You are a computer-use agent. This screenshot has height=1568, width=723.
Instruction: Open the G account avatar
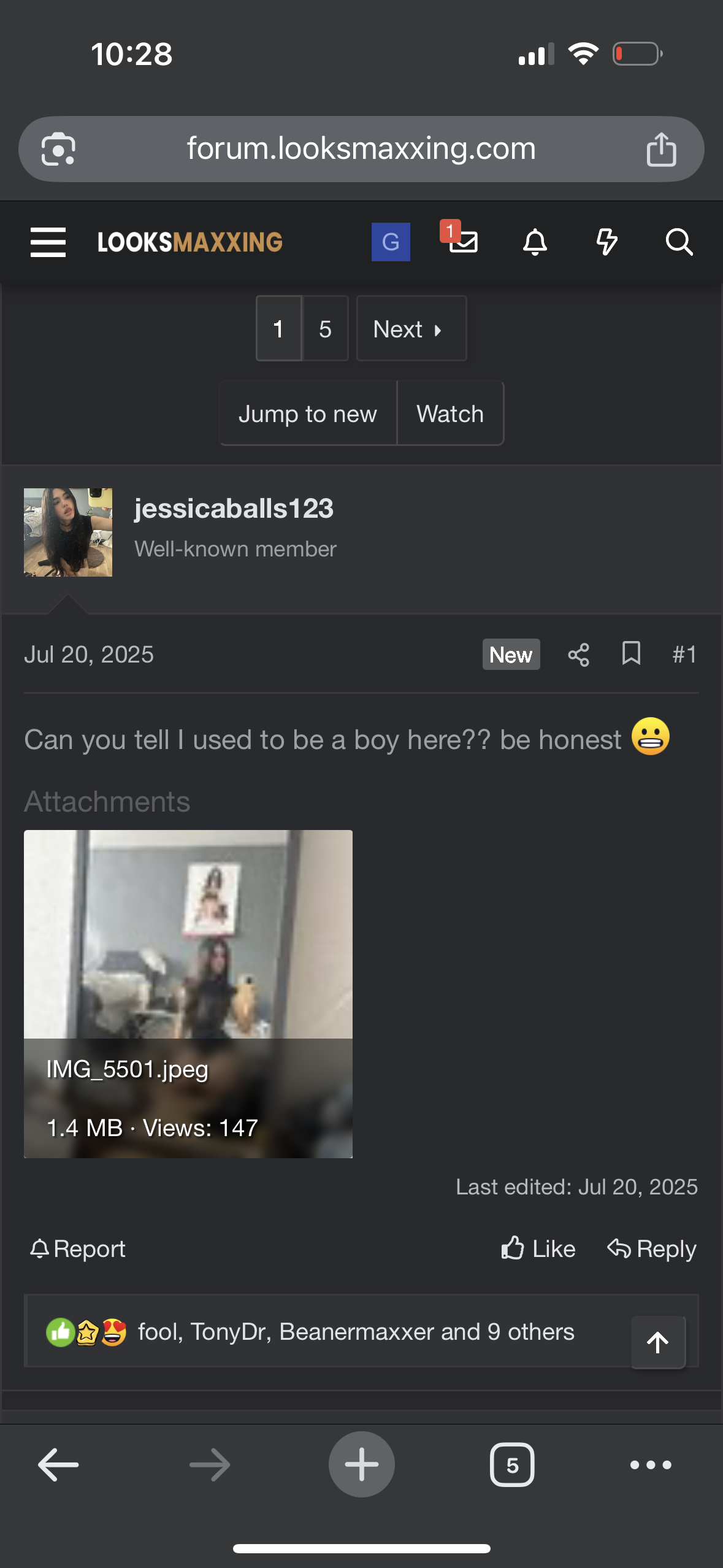pyautogui.click(x=391, y=242)
